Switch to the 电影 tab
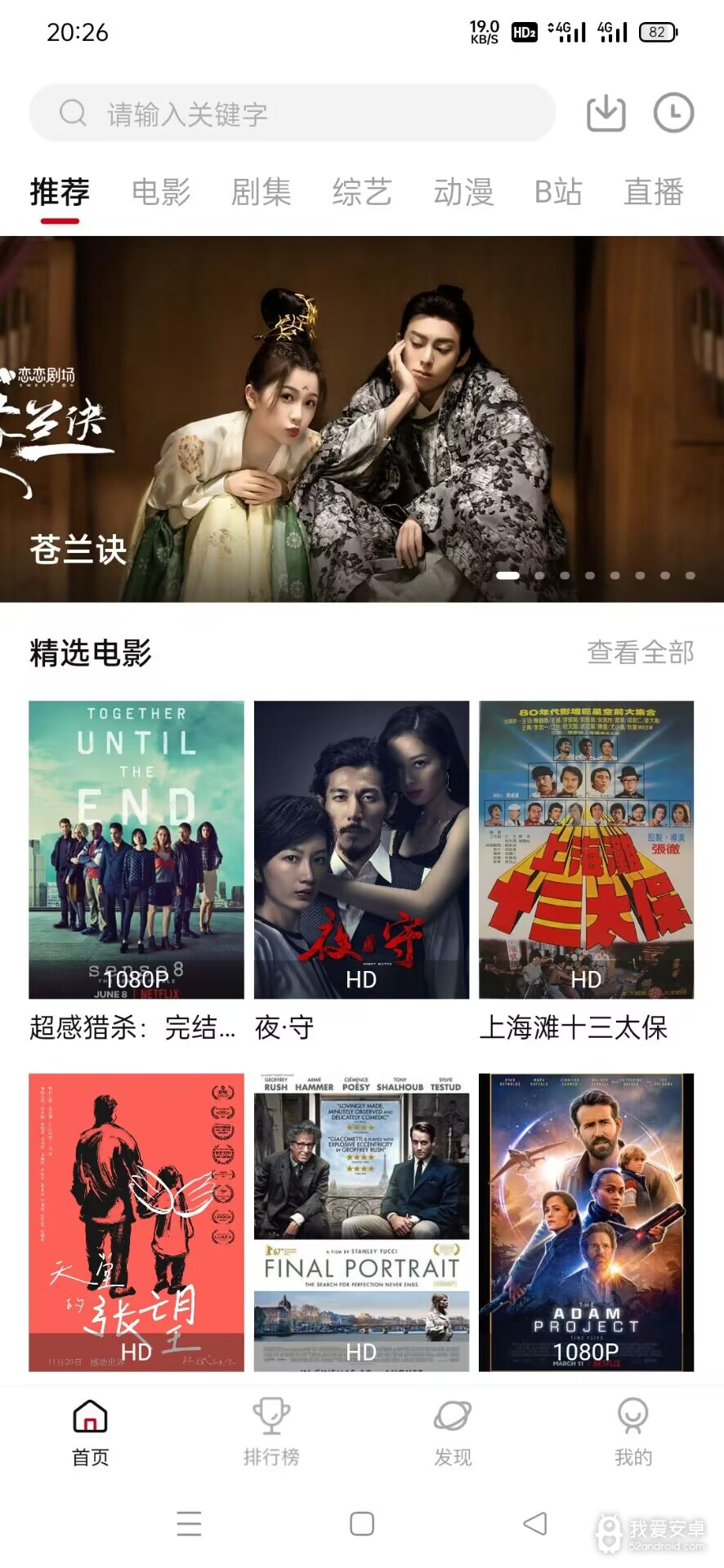 [x=161, y=193]
